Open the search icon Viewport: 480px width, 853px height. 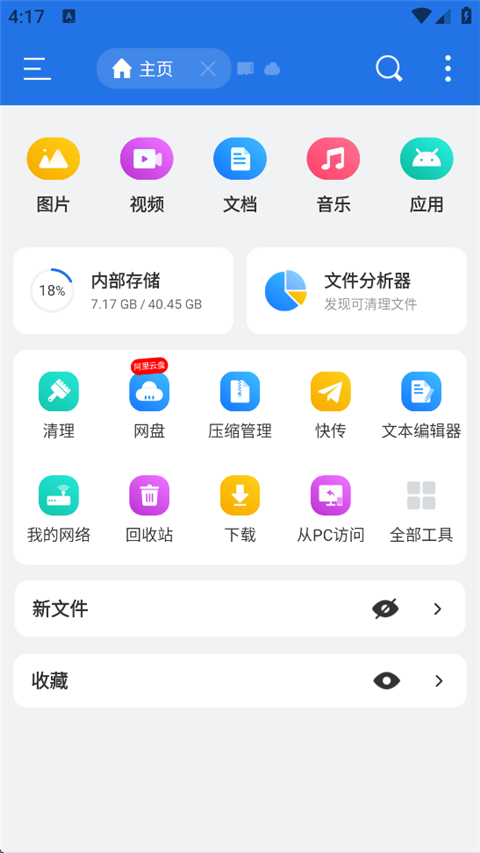tap(389, 69)
